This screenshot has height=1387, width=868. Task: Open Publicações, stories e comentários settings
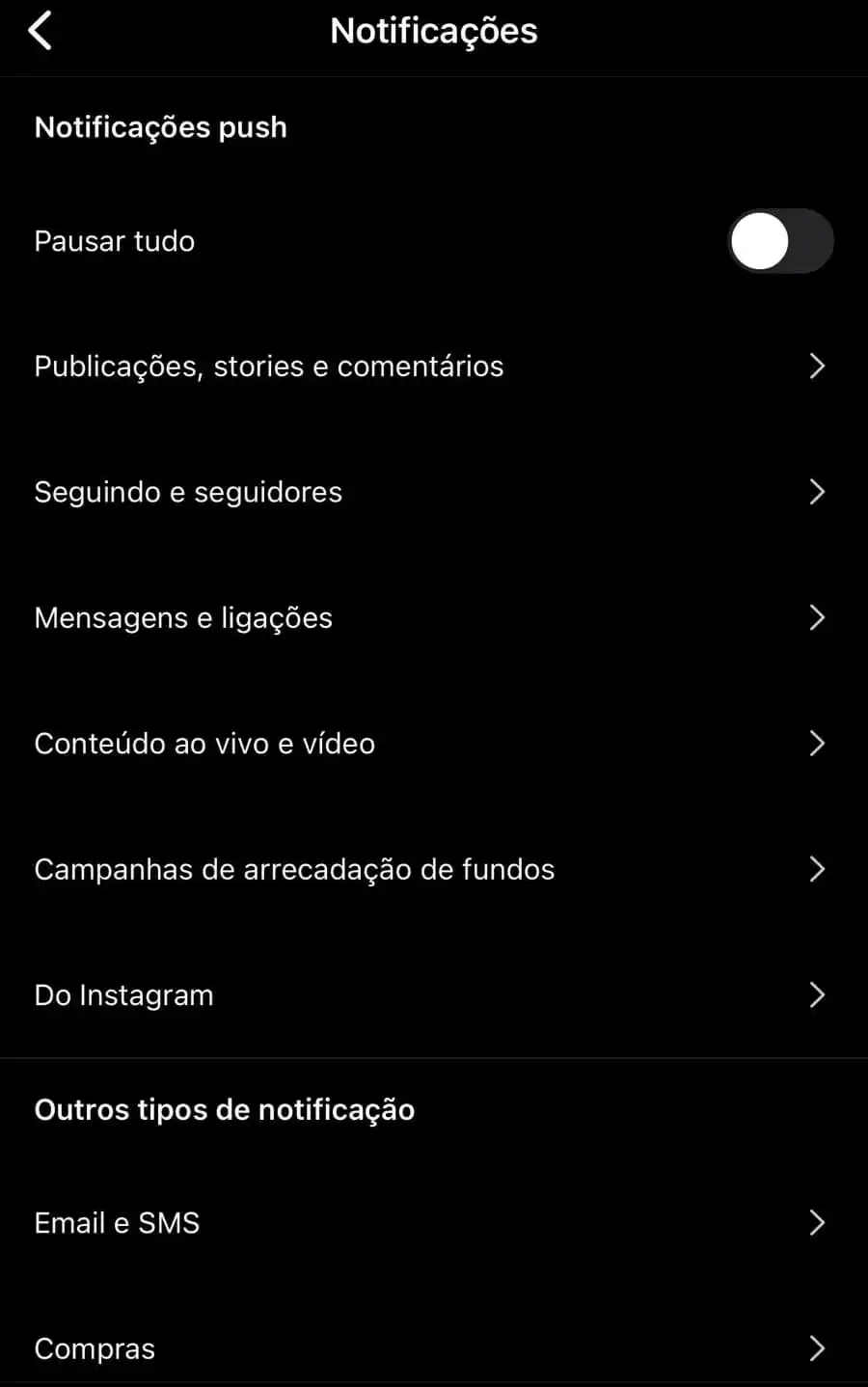pyautogui.click(x=268, y=367)
